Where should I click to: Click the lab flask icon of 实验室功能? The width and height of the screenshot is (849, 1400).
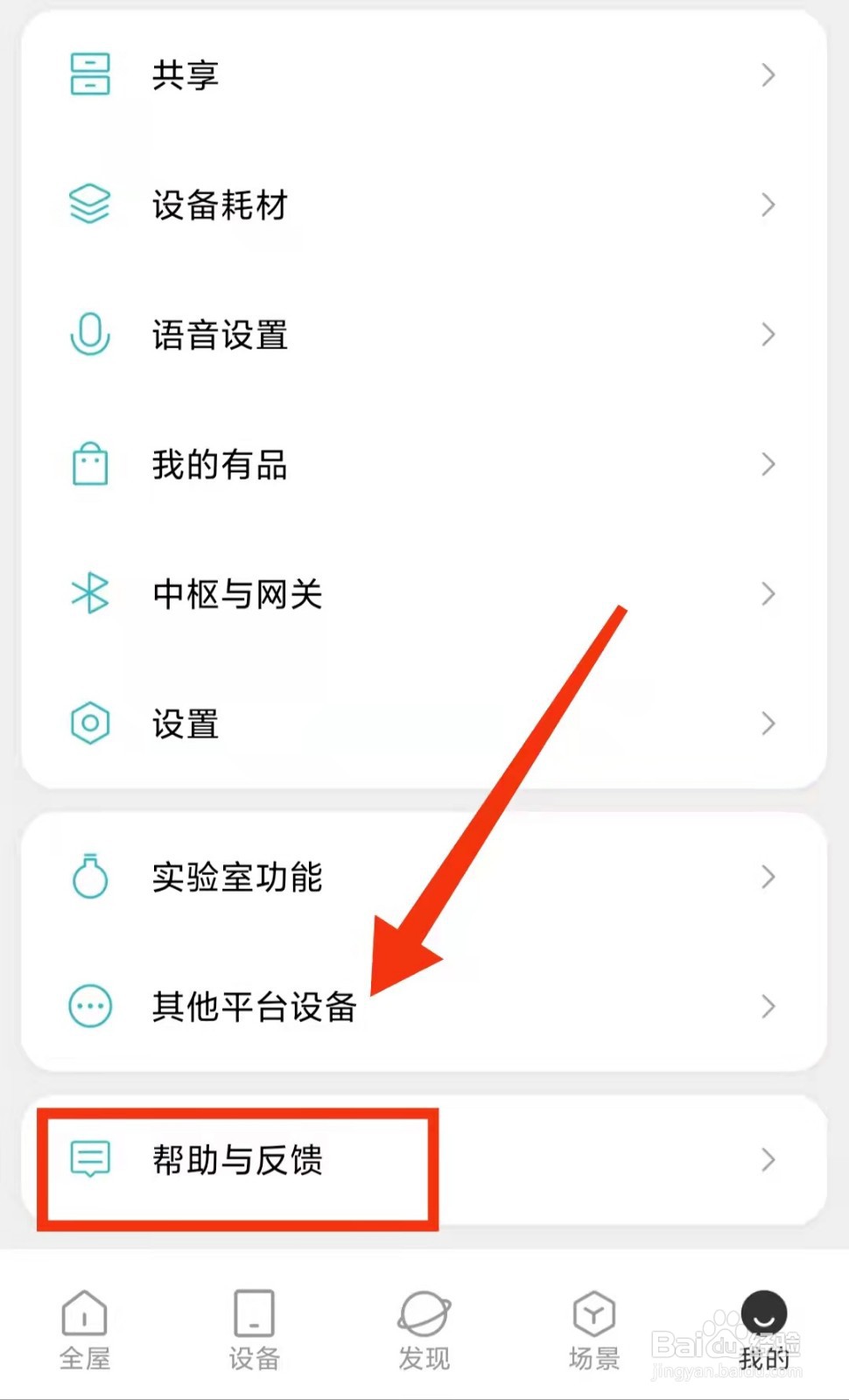[x=89, y=877]
